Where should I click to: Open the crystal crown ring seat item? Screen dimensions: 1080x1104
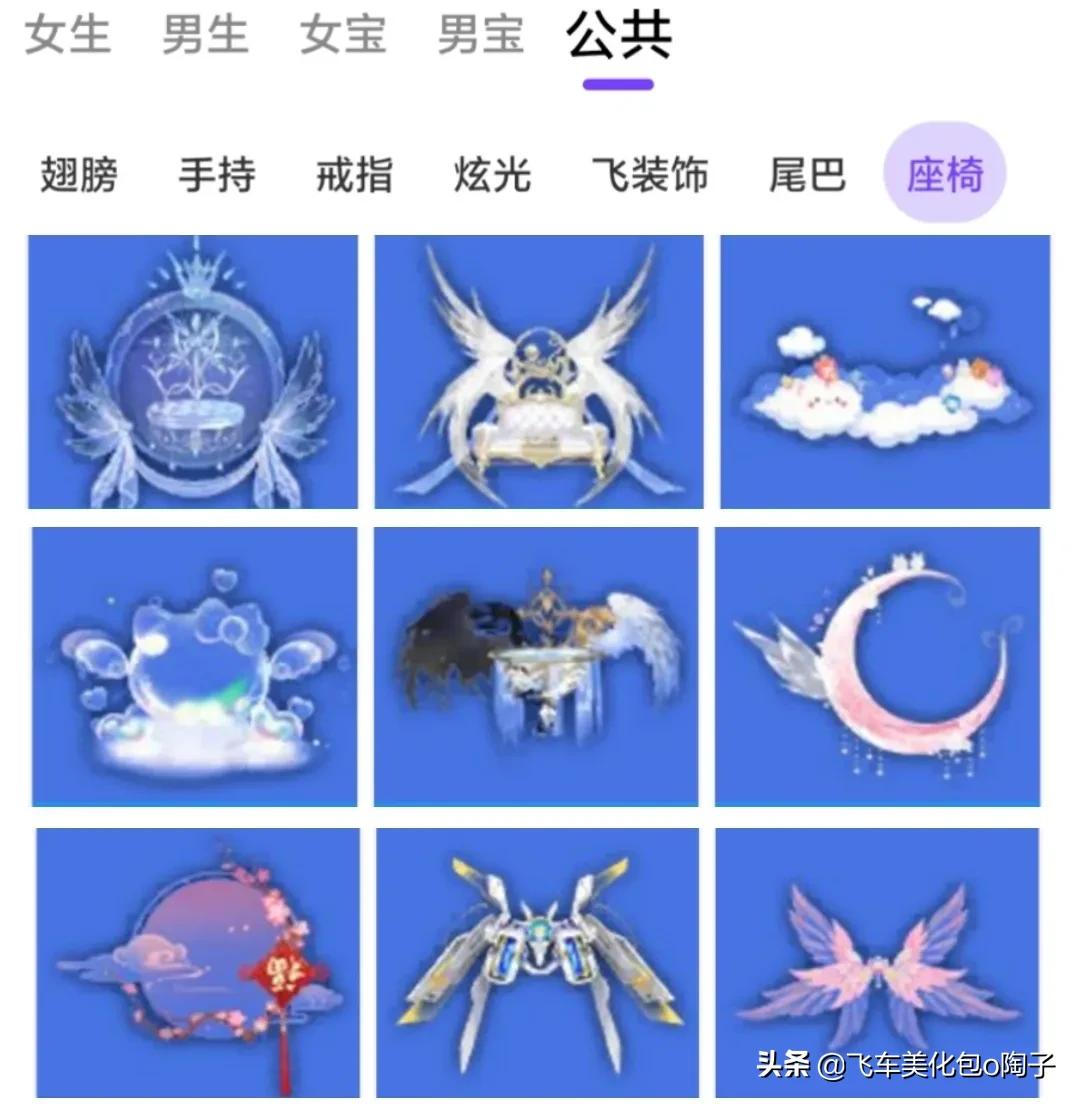pos(193,372)
